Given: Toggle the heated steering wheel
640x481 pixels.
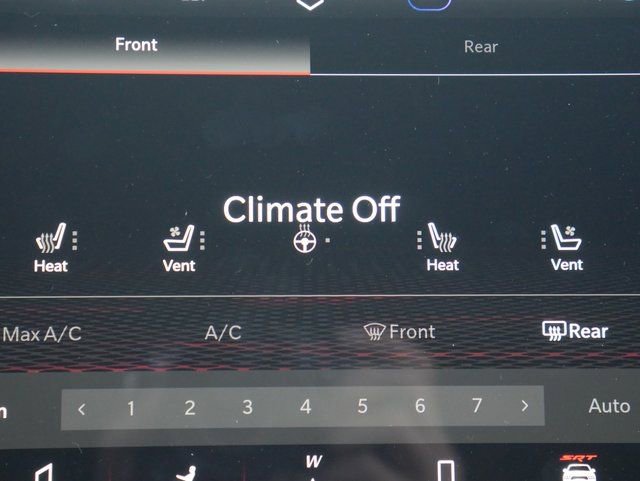Looking at the screenshot, I should [x=305, y=240].
